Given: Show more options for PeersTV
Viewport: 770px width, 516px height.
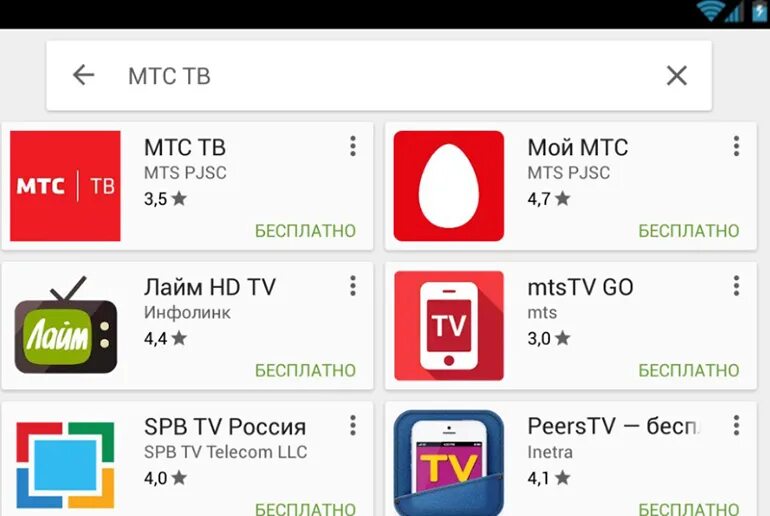Looking at the screenshot, I should coord(737,426).
